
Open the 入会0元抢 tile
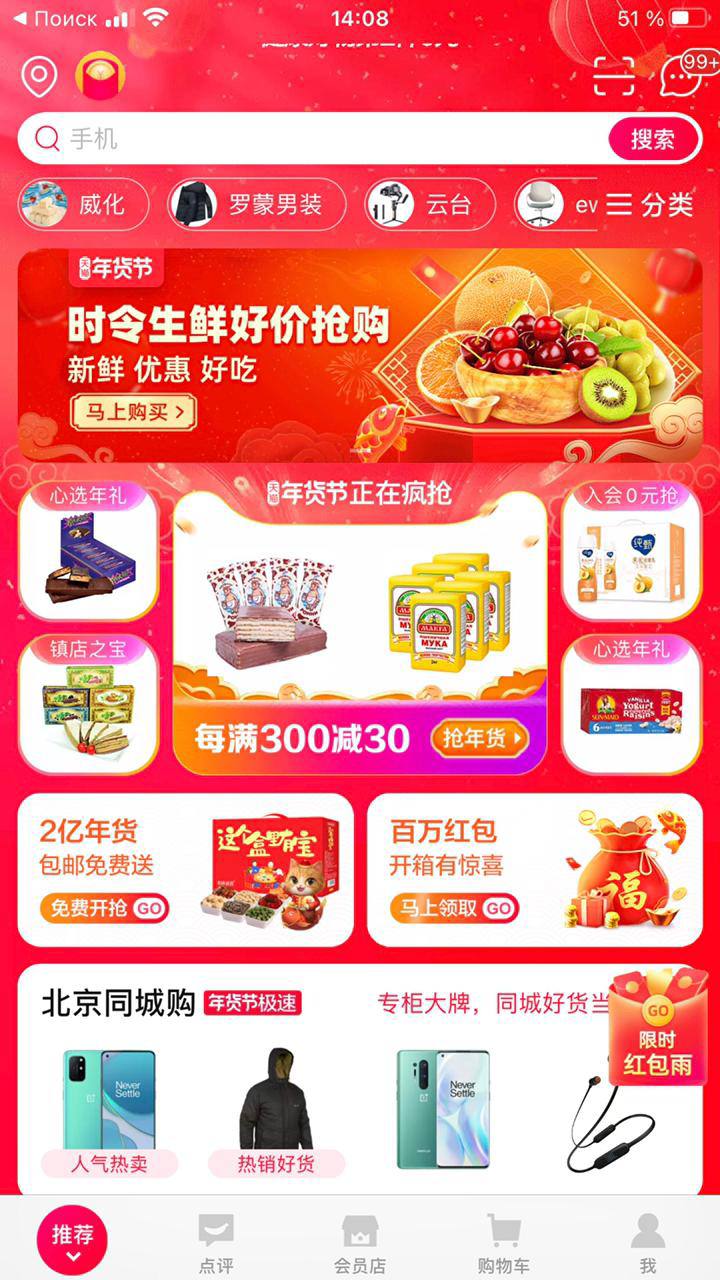click(631, 552)
